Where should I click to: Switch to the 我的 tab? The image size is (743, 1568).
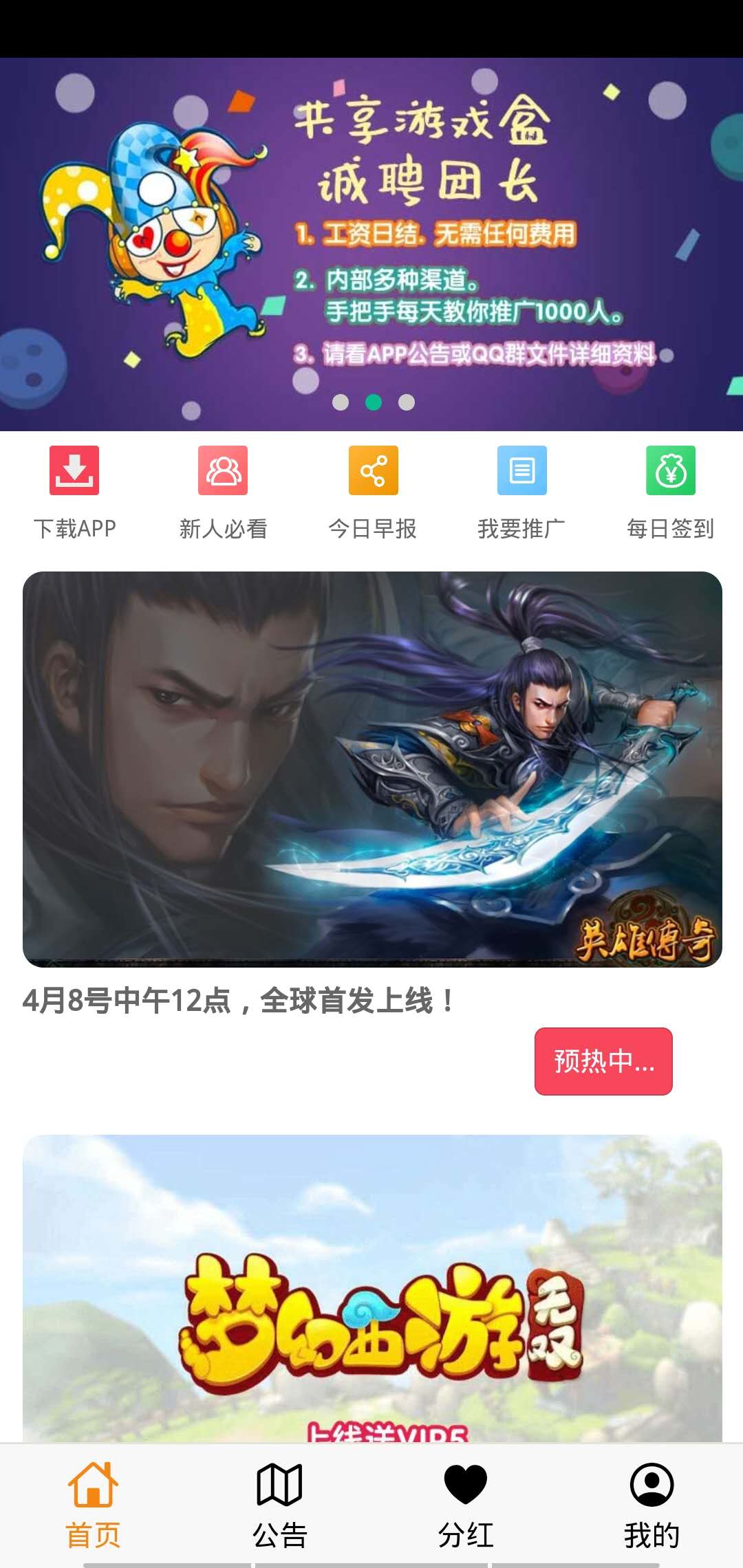click(650, 1506)
